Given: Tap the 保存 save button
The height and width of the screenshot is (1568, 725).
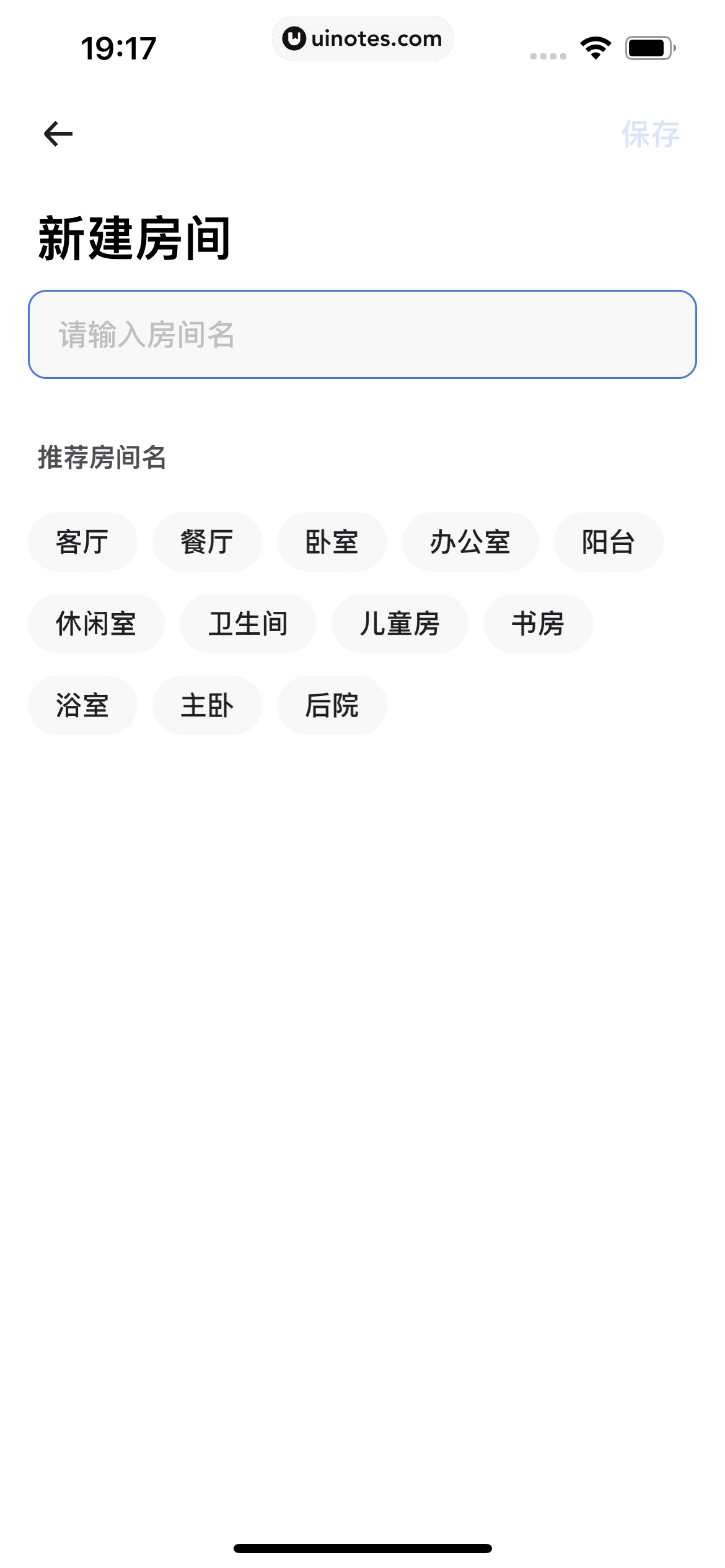Looking at the screenshot, I should [650, 134].
